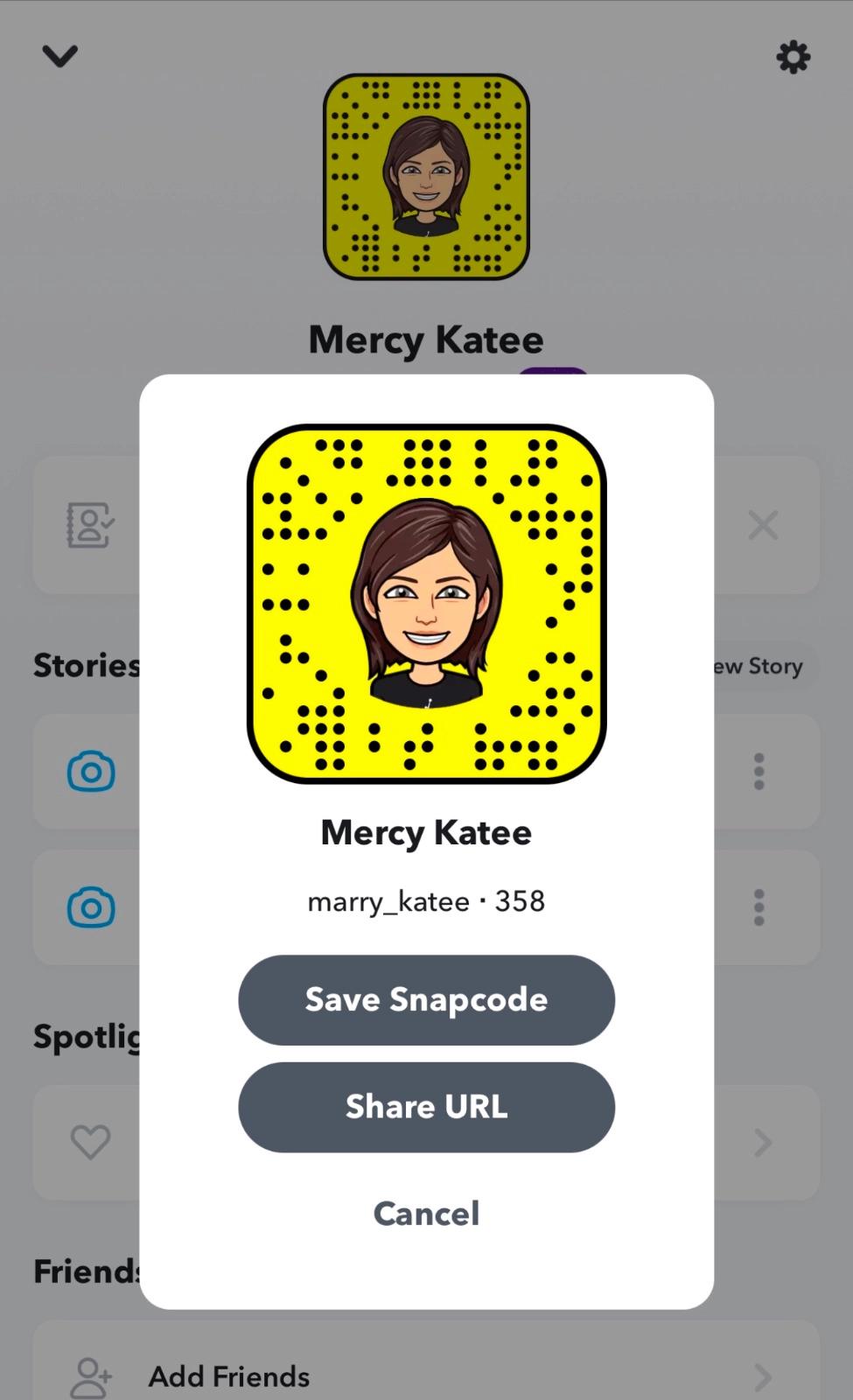
Task: Cancel the Snapcode dialog
Action: click(x=426, y=1214)
